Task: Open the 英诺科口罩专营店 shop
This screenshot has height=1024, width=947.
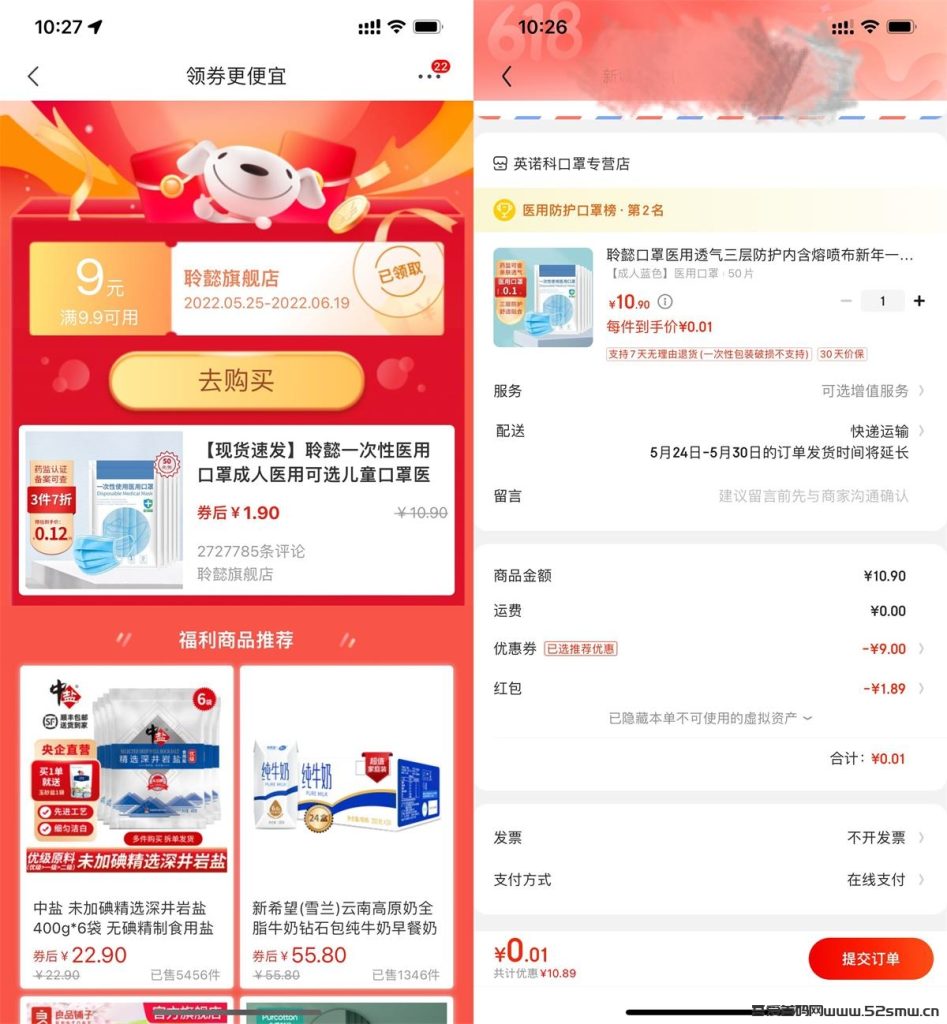Action: coord(572,164)
